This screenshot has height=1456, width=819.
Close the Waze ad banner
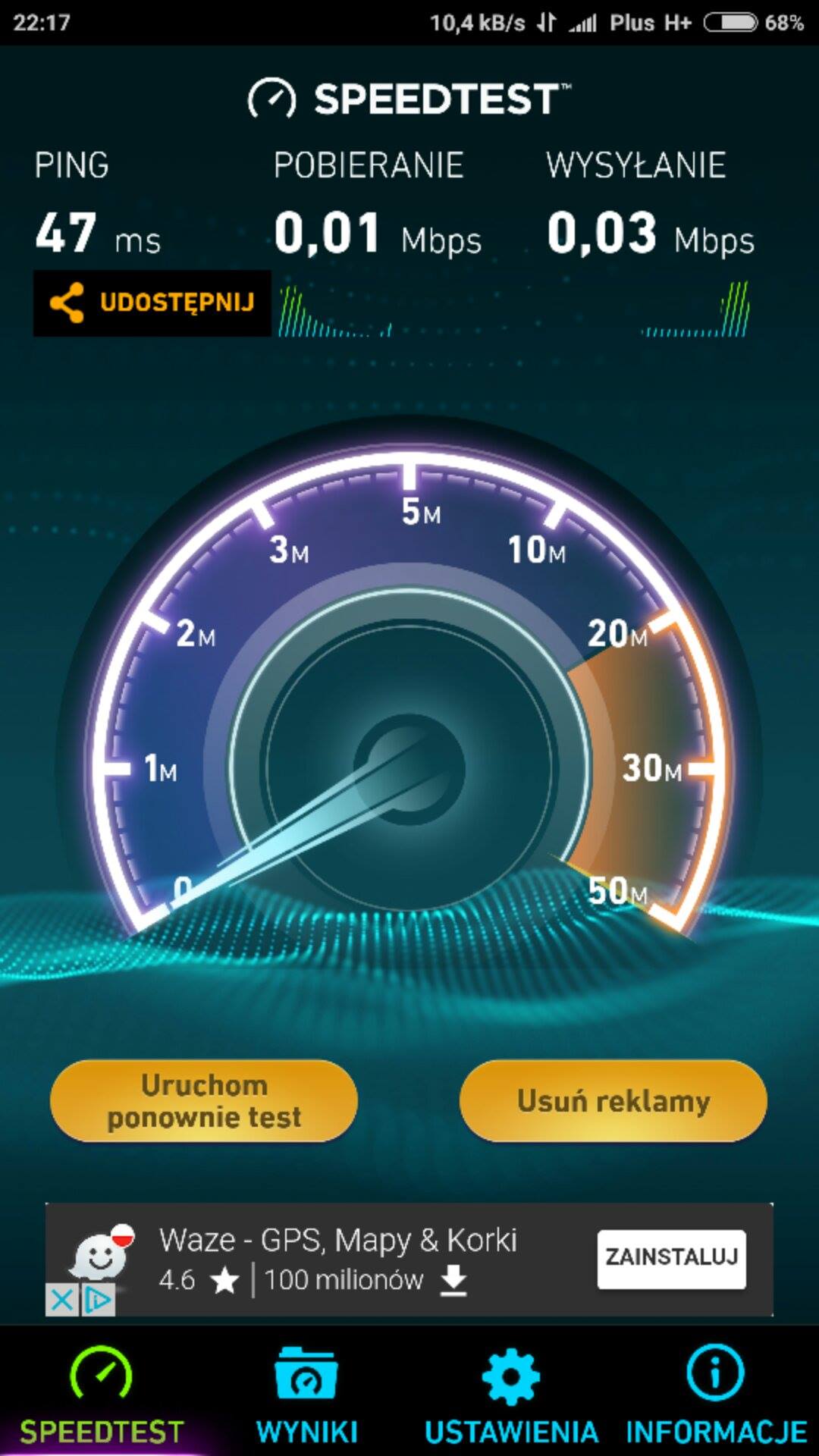[x=61, y=1301]
